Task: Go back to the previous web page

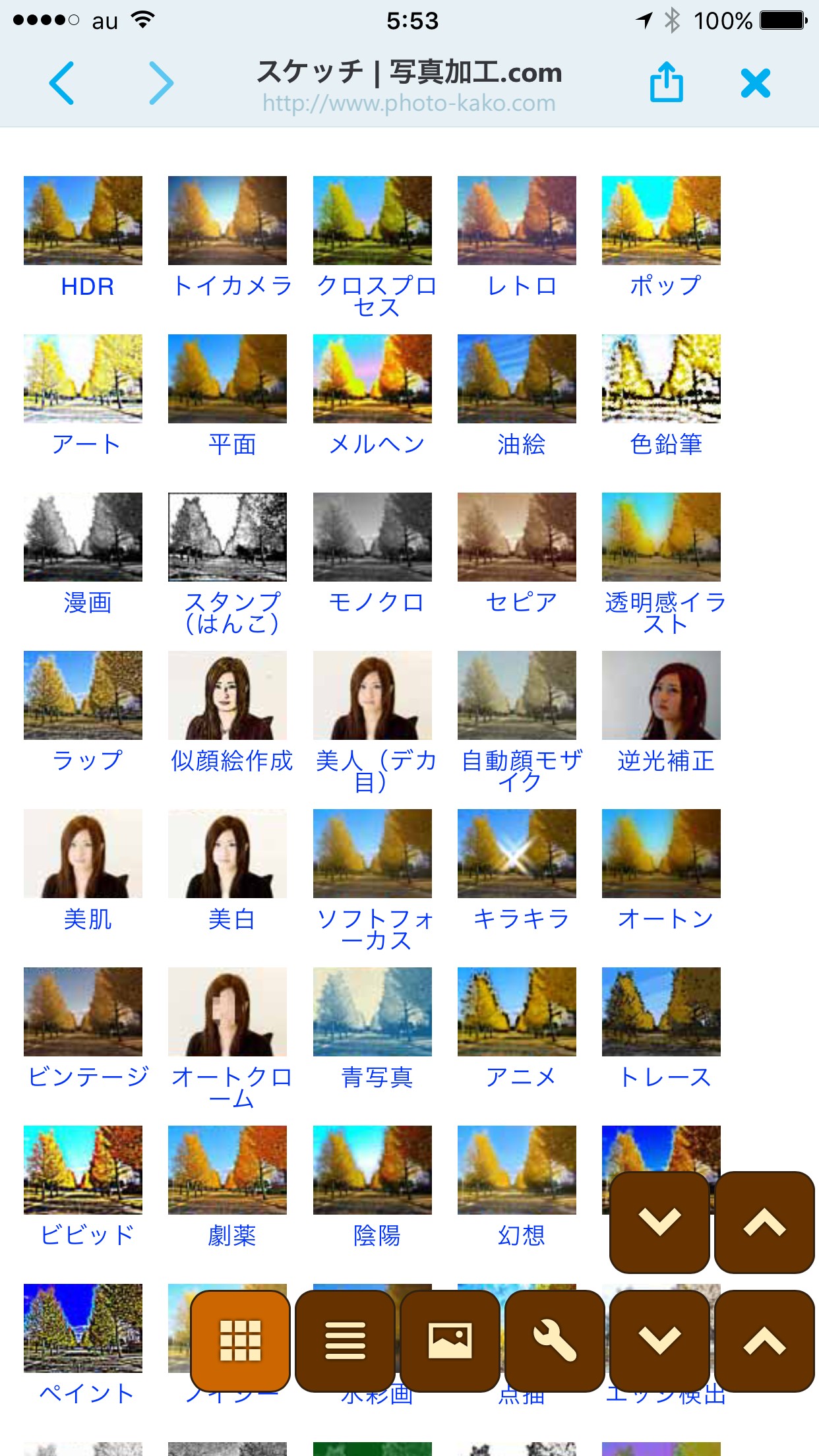Action: [62, 83]
